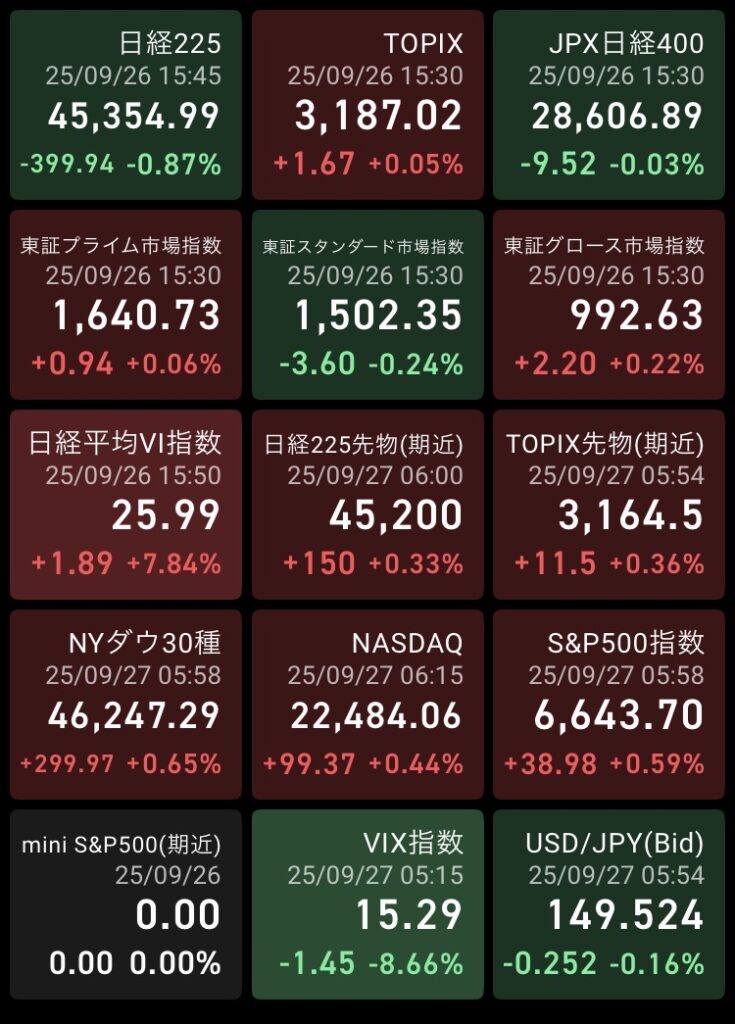Open the 日経225先物(期近) tile
Screen dimensions: 735x1024
pyautogui.click(x=367, y=504)
